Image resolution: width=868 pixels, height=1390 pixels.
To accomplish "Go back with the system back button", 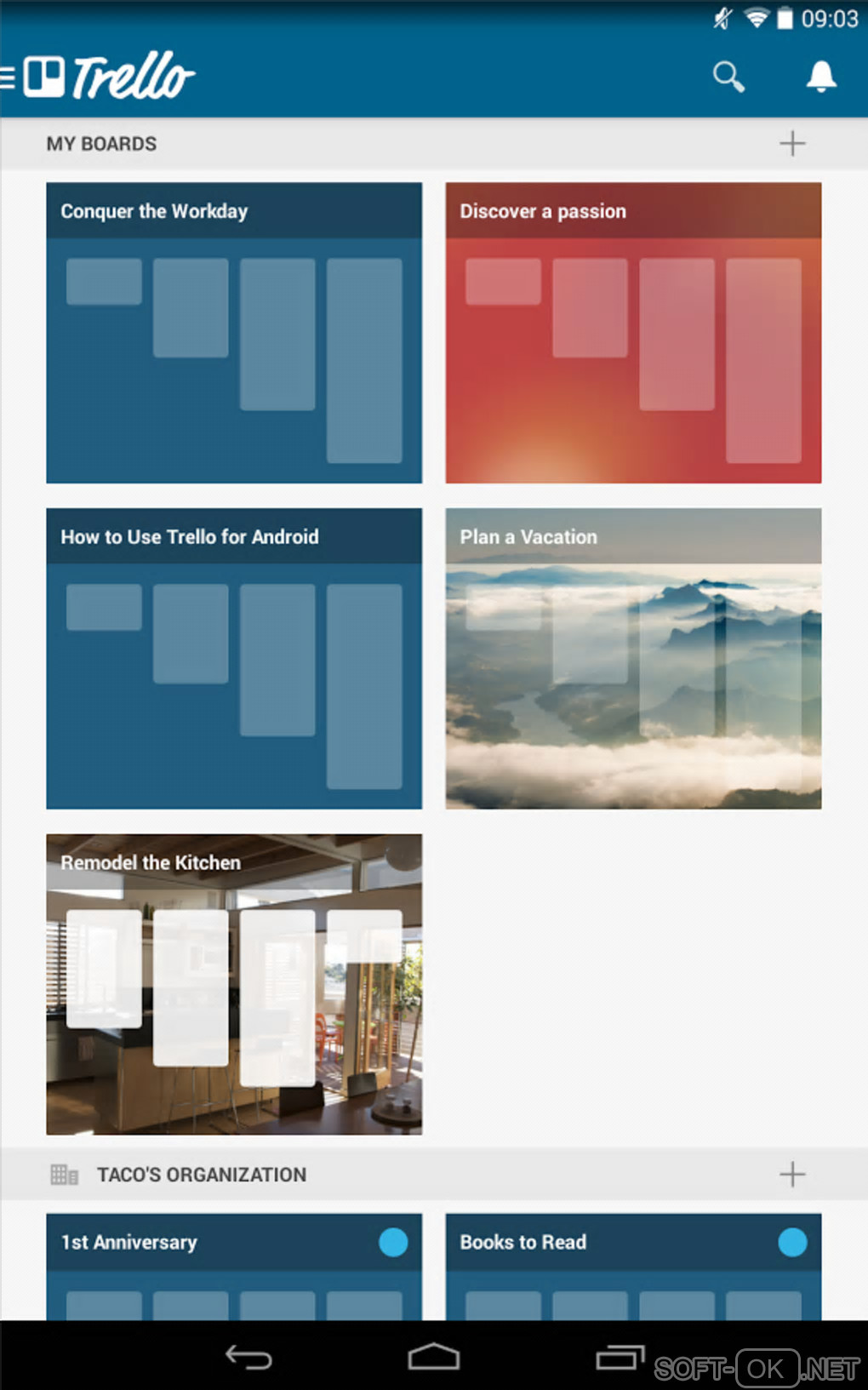I will point(248,1357).
